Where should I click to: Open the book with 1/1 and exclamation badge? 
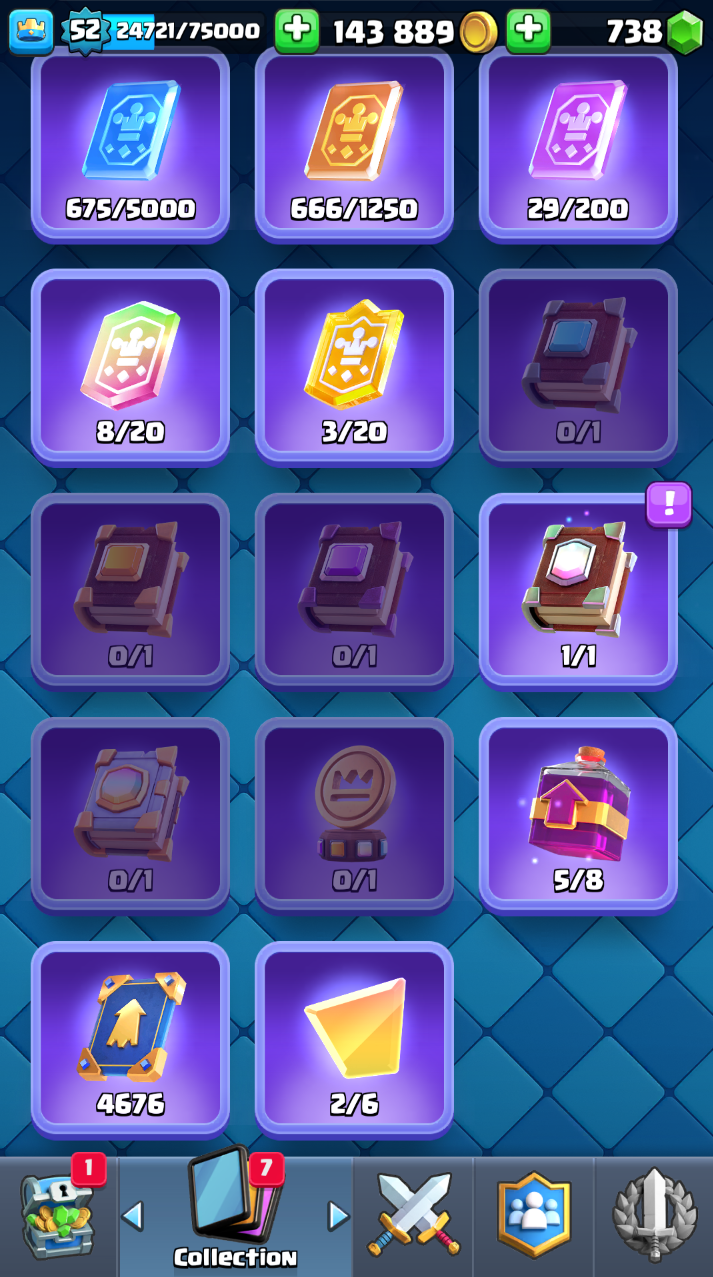pyautogui.click(x=578, y=590)
